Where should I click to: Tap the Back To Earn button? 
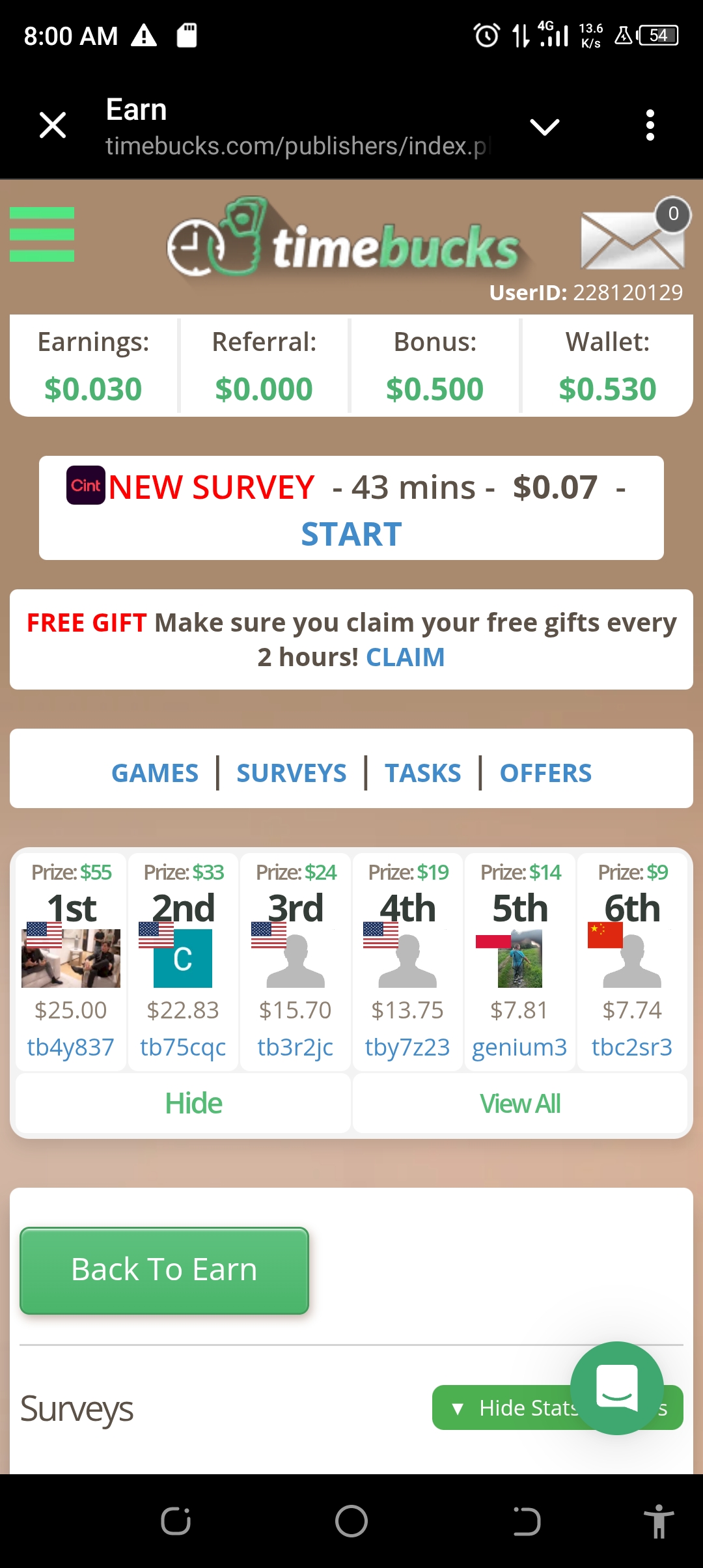coord(164,1270)
